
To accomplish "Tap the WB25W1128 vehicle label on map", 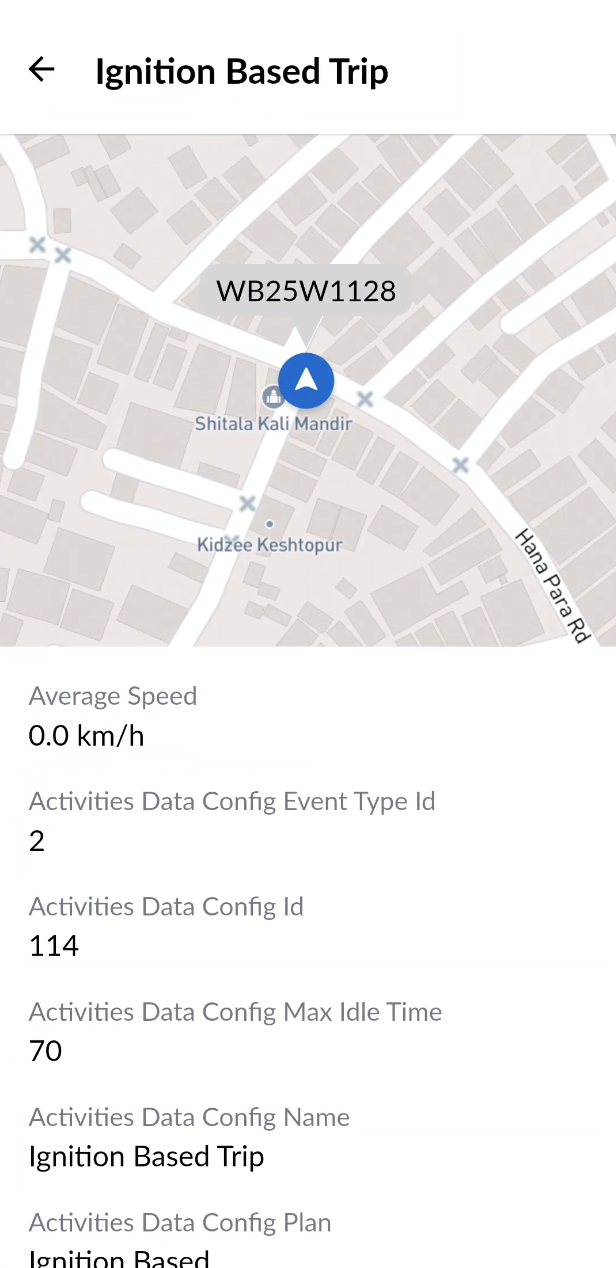I will click(306, 291).
